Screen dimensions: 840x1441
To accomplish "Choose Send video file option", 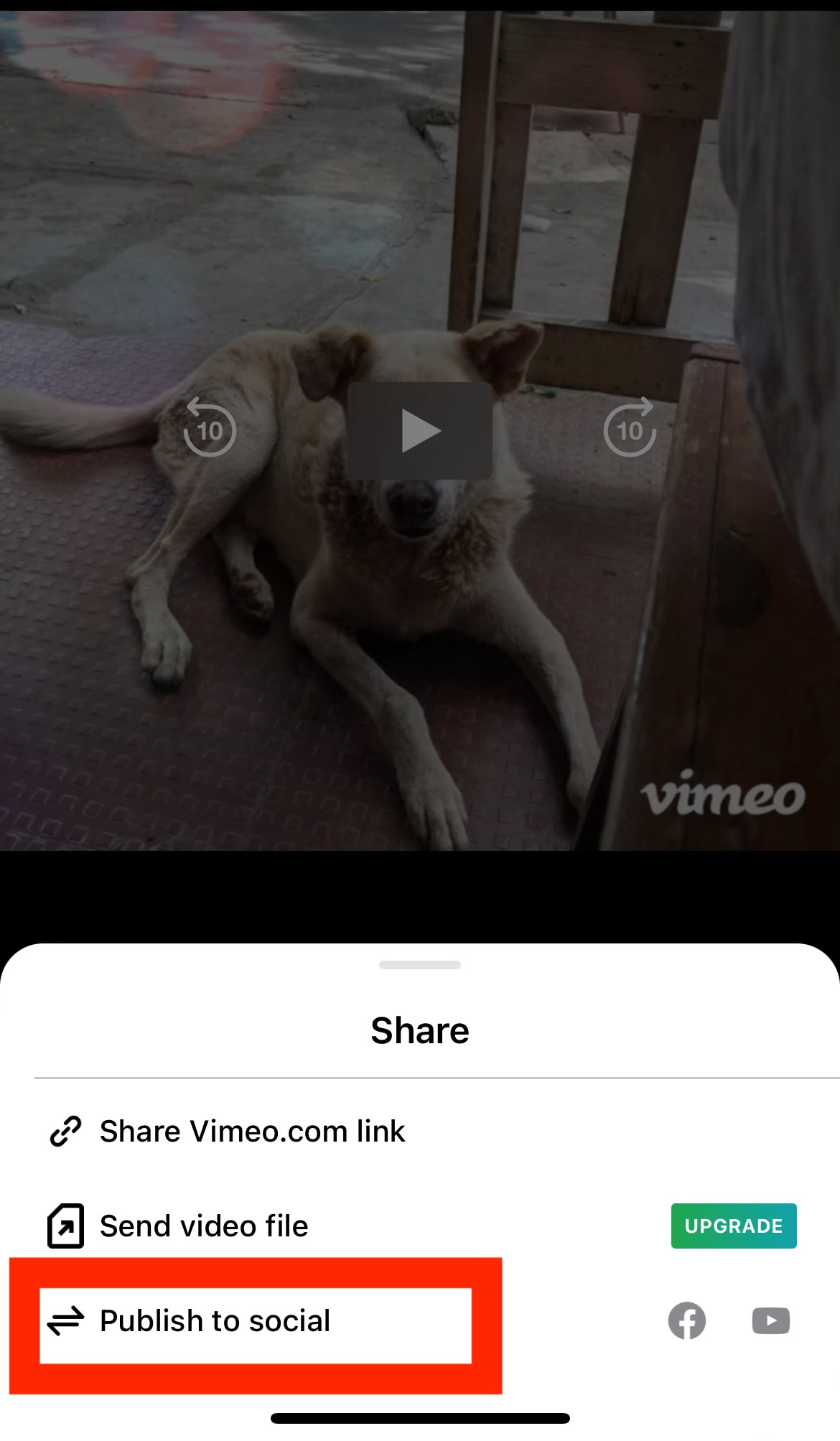I will 204,1226.
